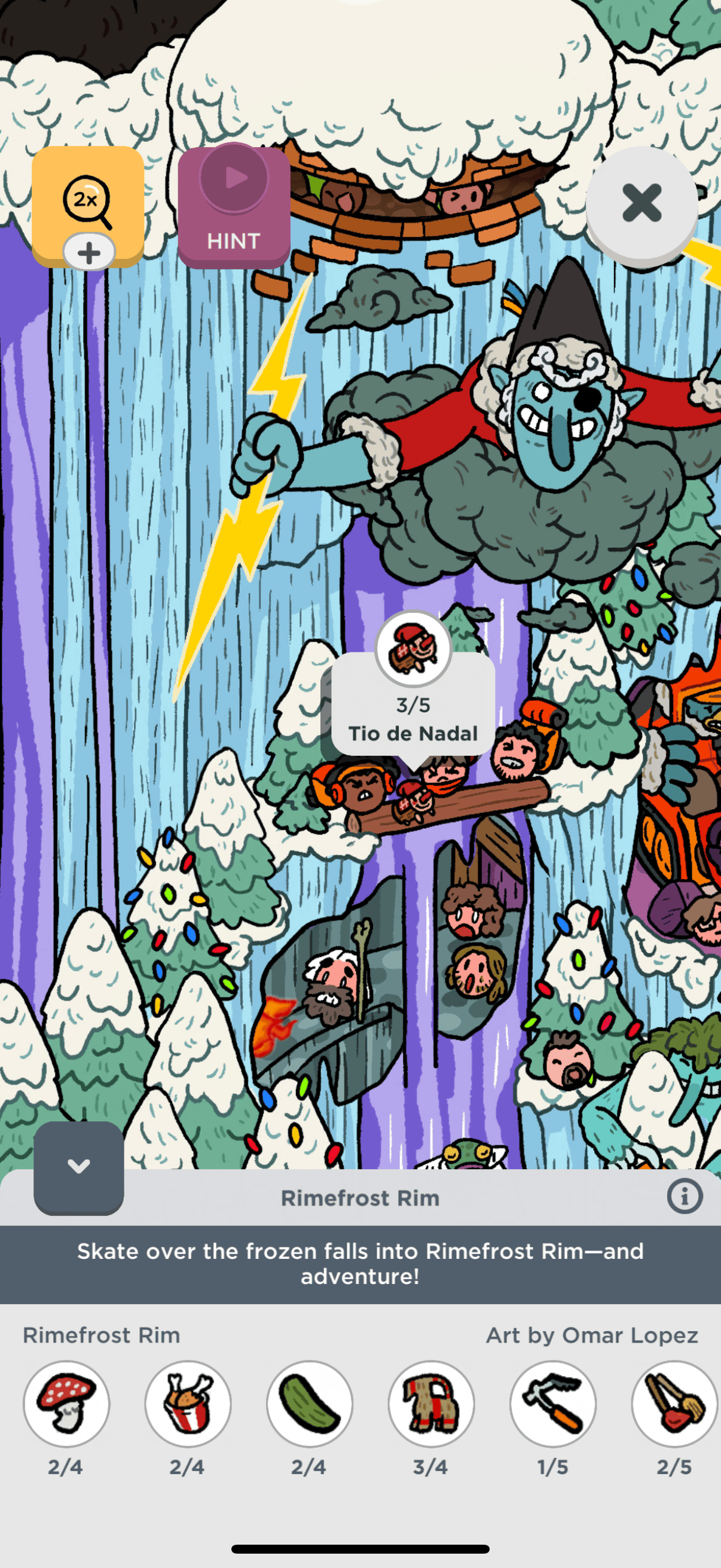Tap the Tio de Nadal found bubble
The width and height of the screenshot is (721, 1568).
coord(413,706)
